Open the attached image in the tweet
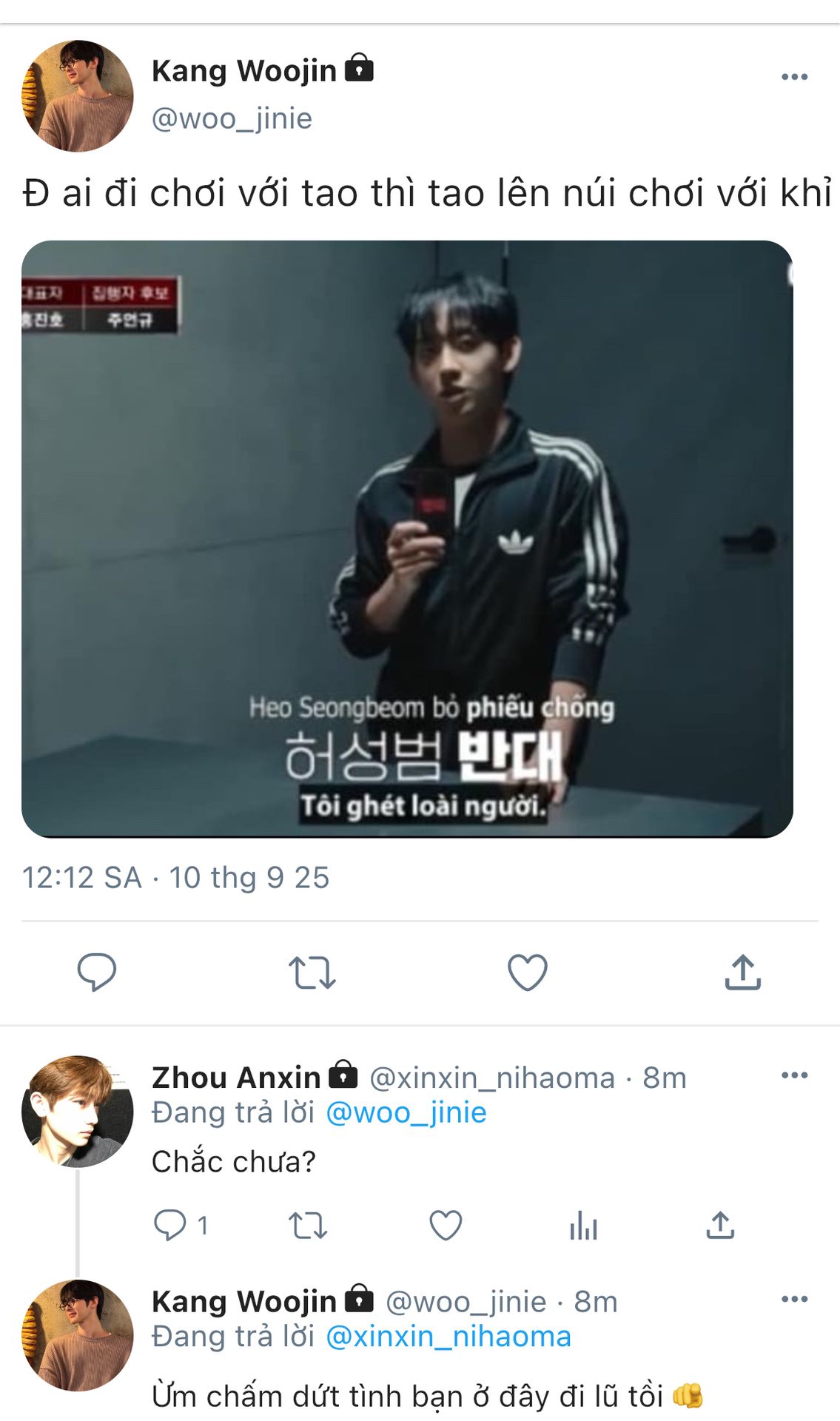Viewport: 840px width, 1421px height. [407, 539]
